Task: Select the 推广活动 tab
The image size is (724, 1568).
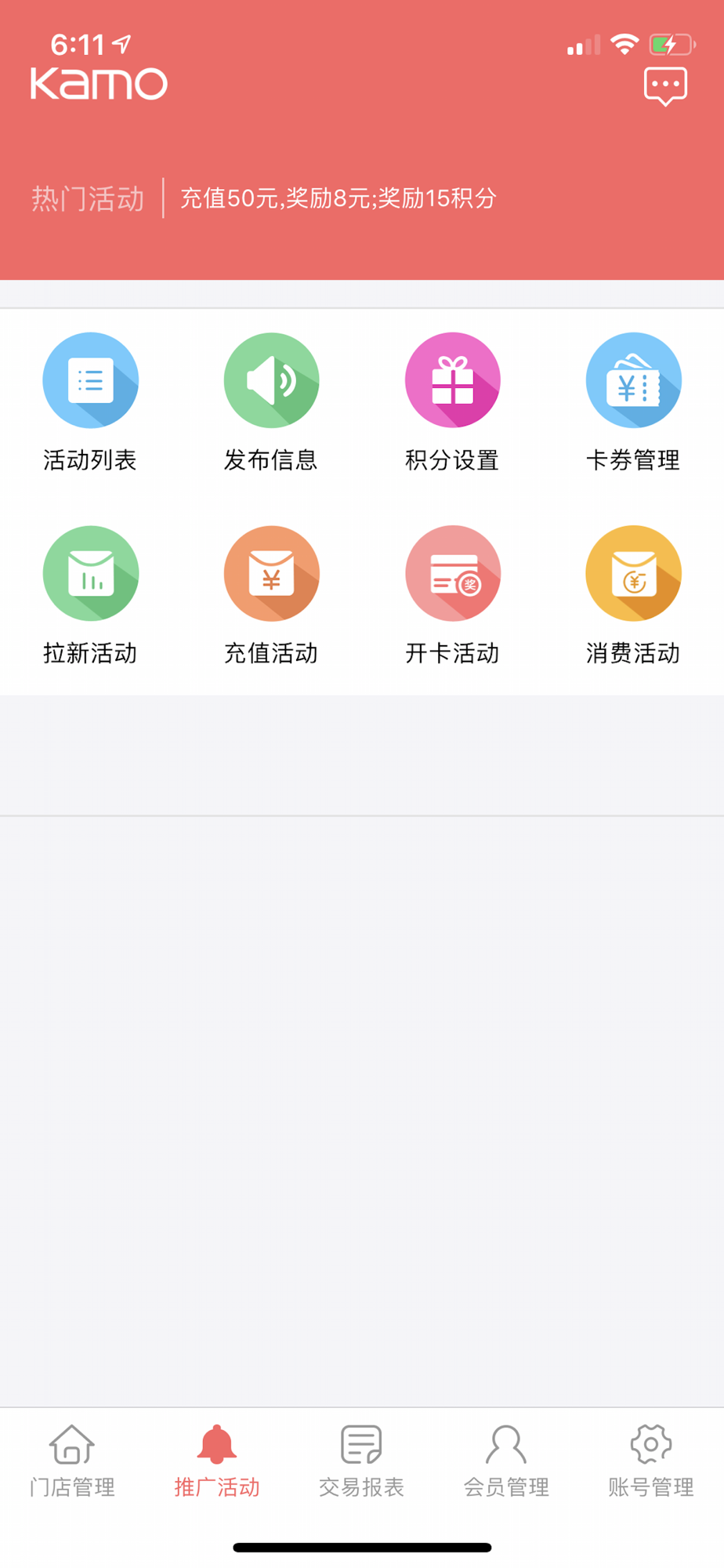Action: (217, 1461)
